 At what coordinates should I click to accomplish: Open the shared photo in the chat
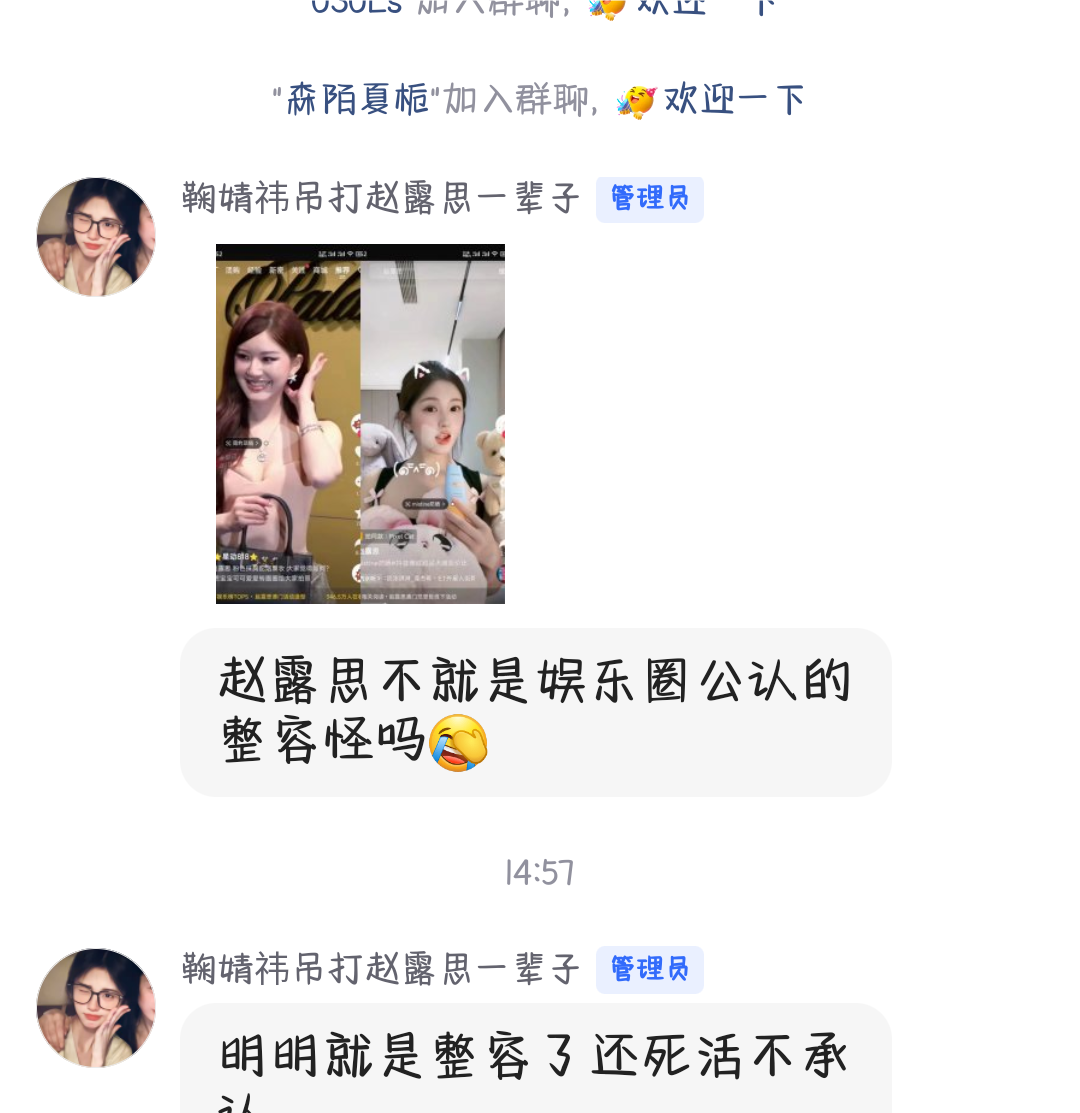tap(360, 423)
